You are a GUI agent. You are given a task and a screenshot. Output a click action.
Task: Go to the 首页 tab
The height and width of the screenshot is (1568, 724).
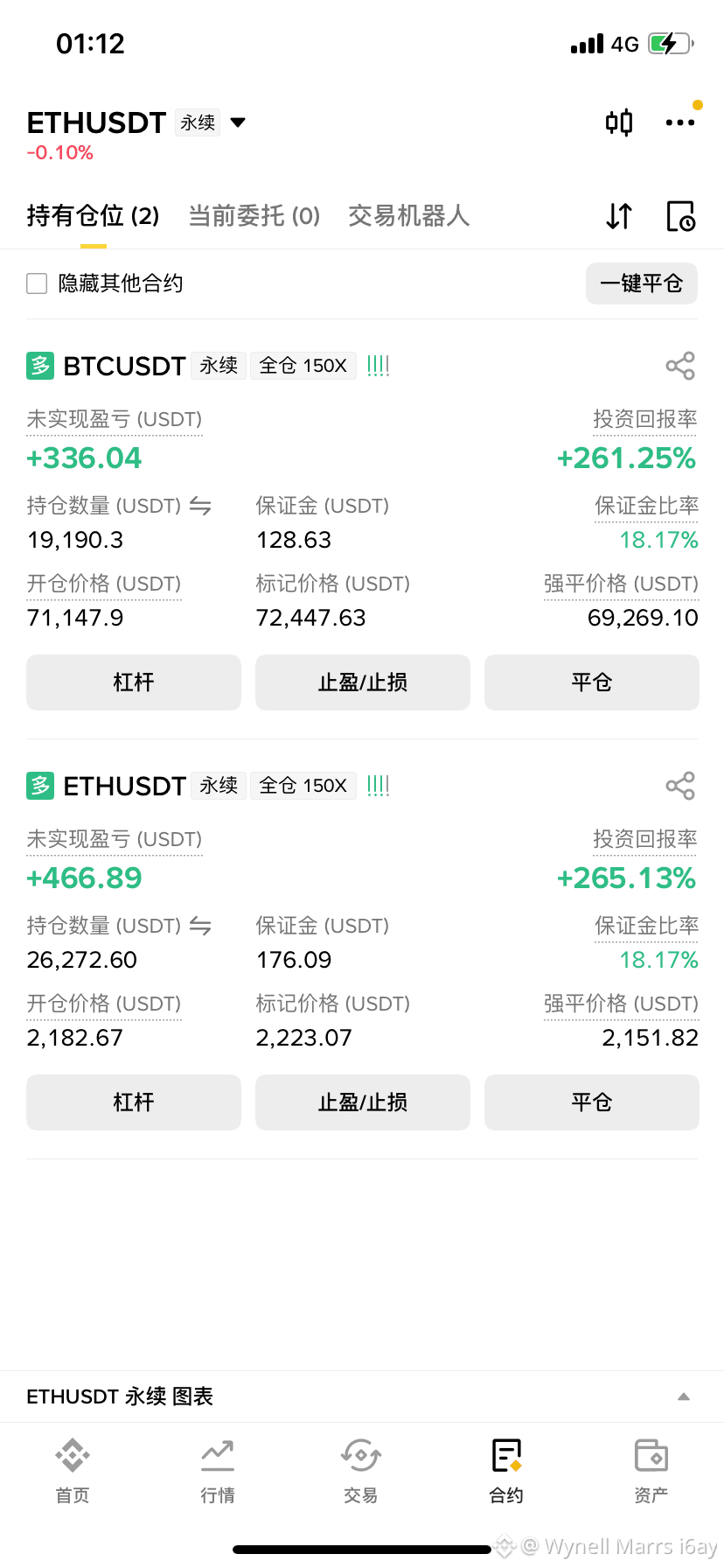click(73, 1470)
